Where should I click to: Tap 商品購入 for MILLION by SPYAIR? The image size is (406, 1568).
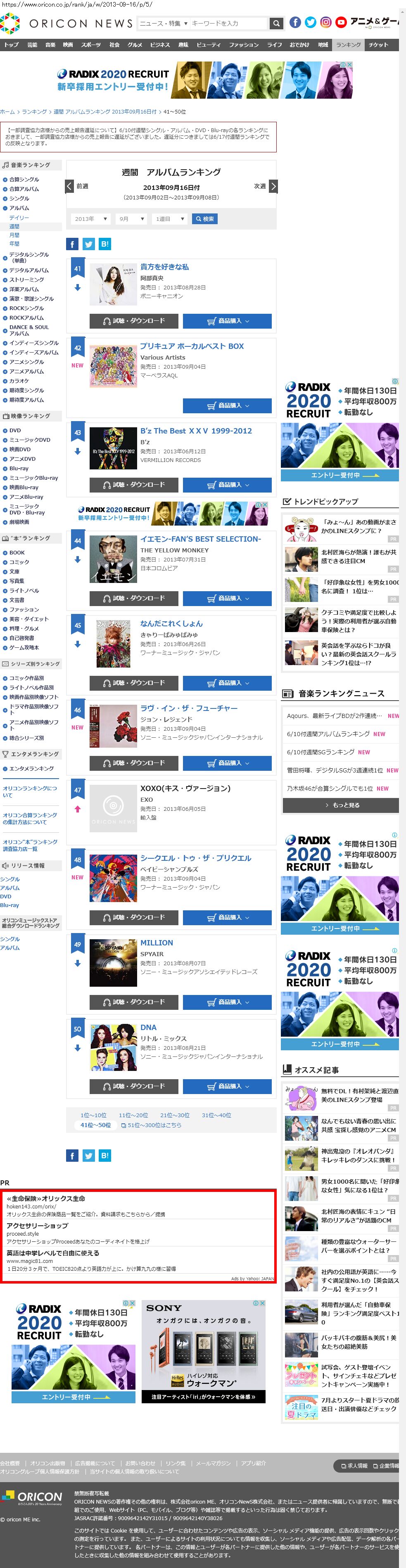tap(227, 1001)
